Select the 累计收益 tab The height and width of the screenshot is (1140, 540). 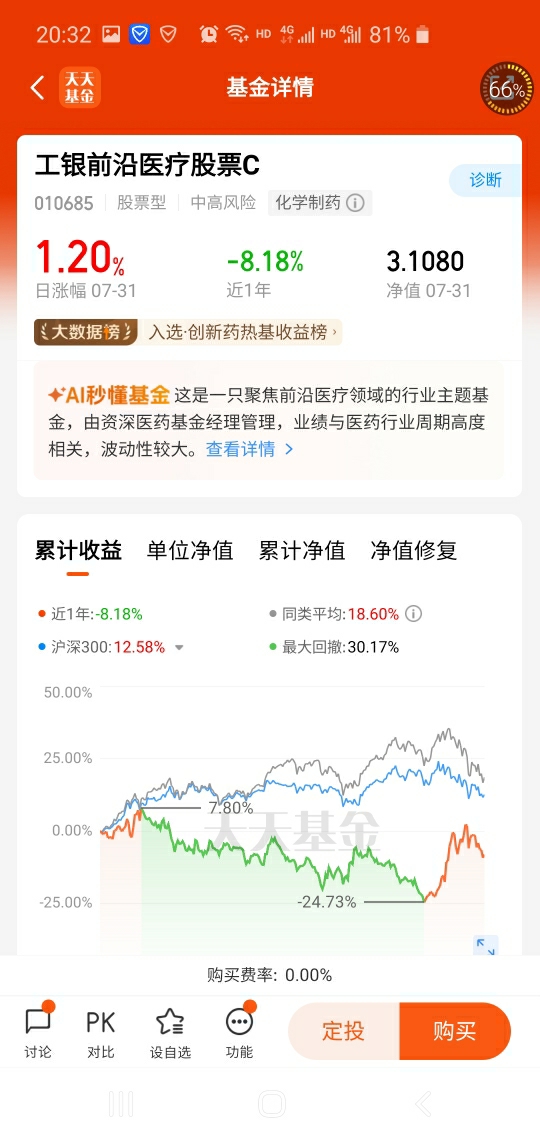78,550
